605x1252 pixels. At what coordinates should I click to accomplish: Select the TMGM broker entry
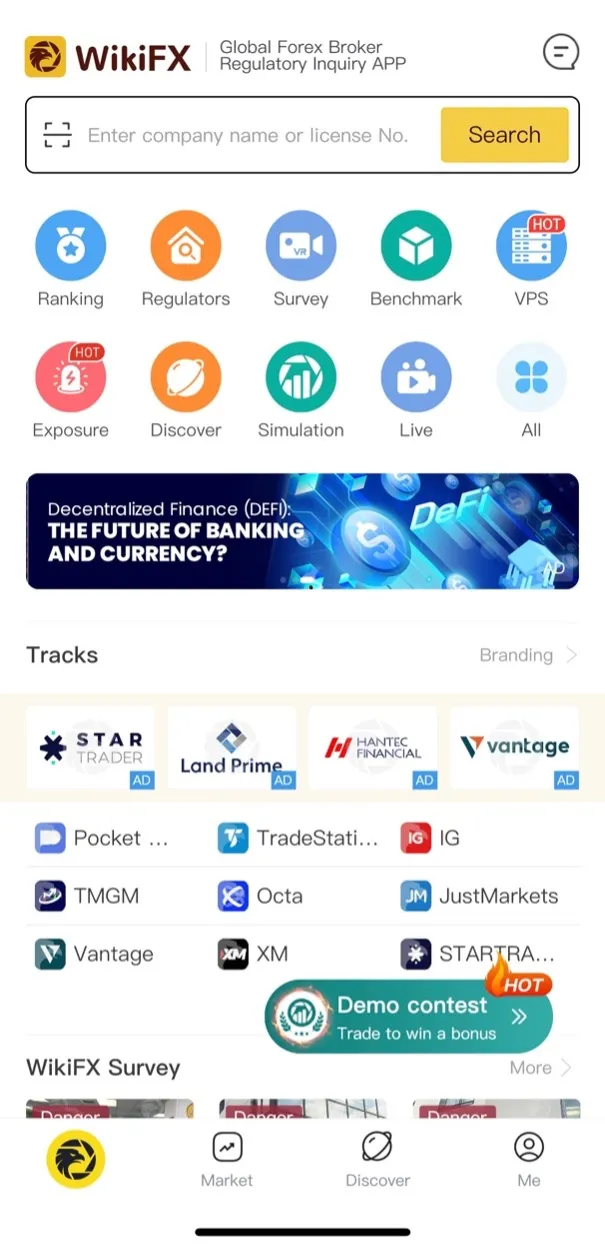point(86,896)
